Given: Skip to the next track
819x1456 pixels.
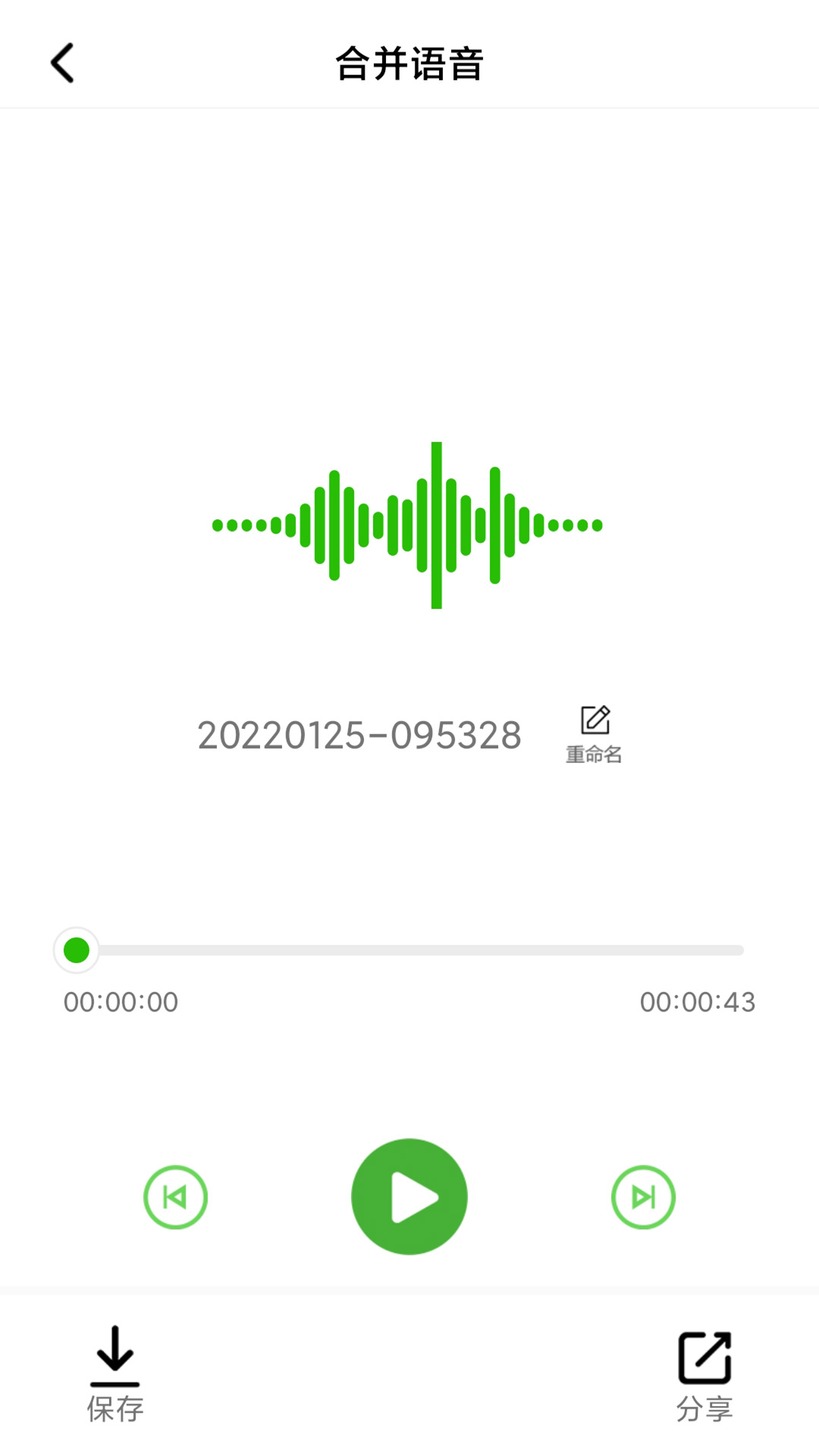Looking at the screenshot, I should [x=643, y=1197].
